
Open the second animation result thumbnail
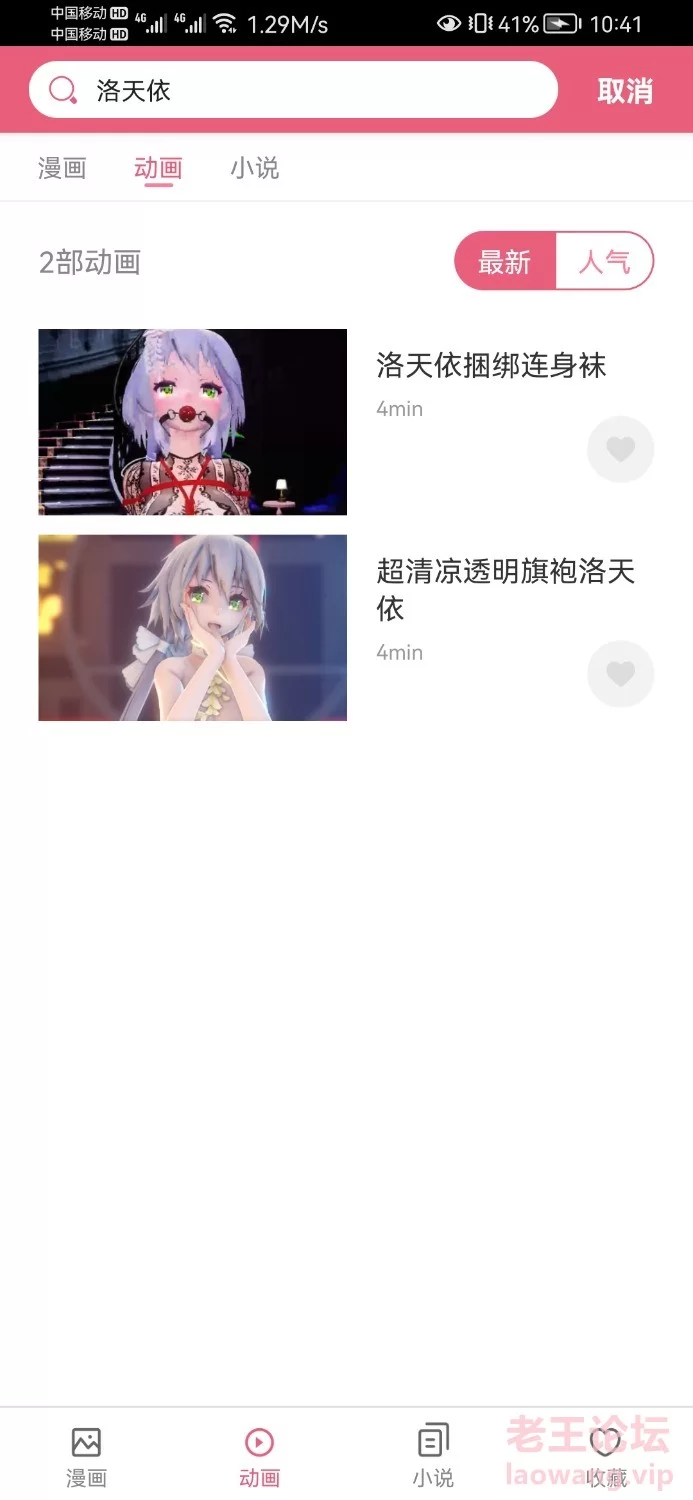tap(193, 628)
